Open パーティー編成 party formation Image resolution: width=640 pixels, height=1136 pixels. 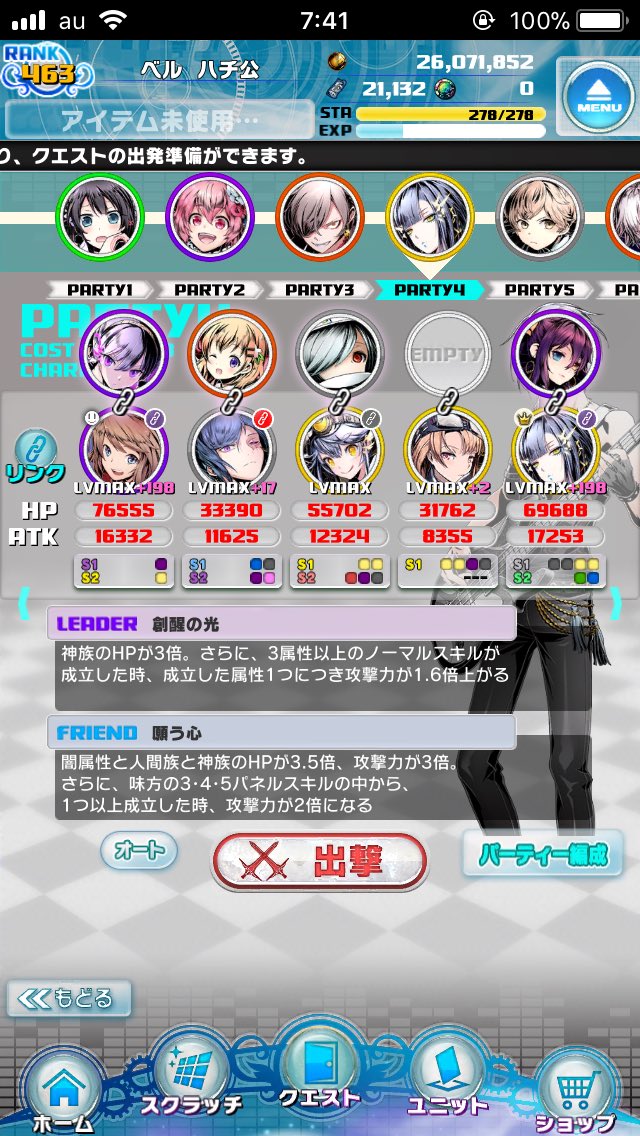(542, 853)
